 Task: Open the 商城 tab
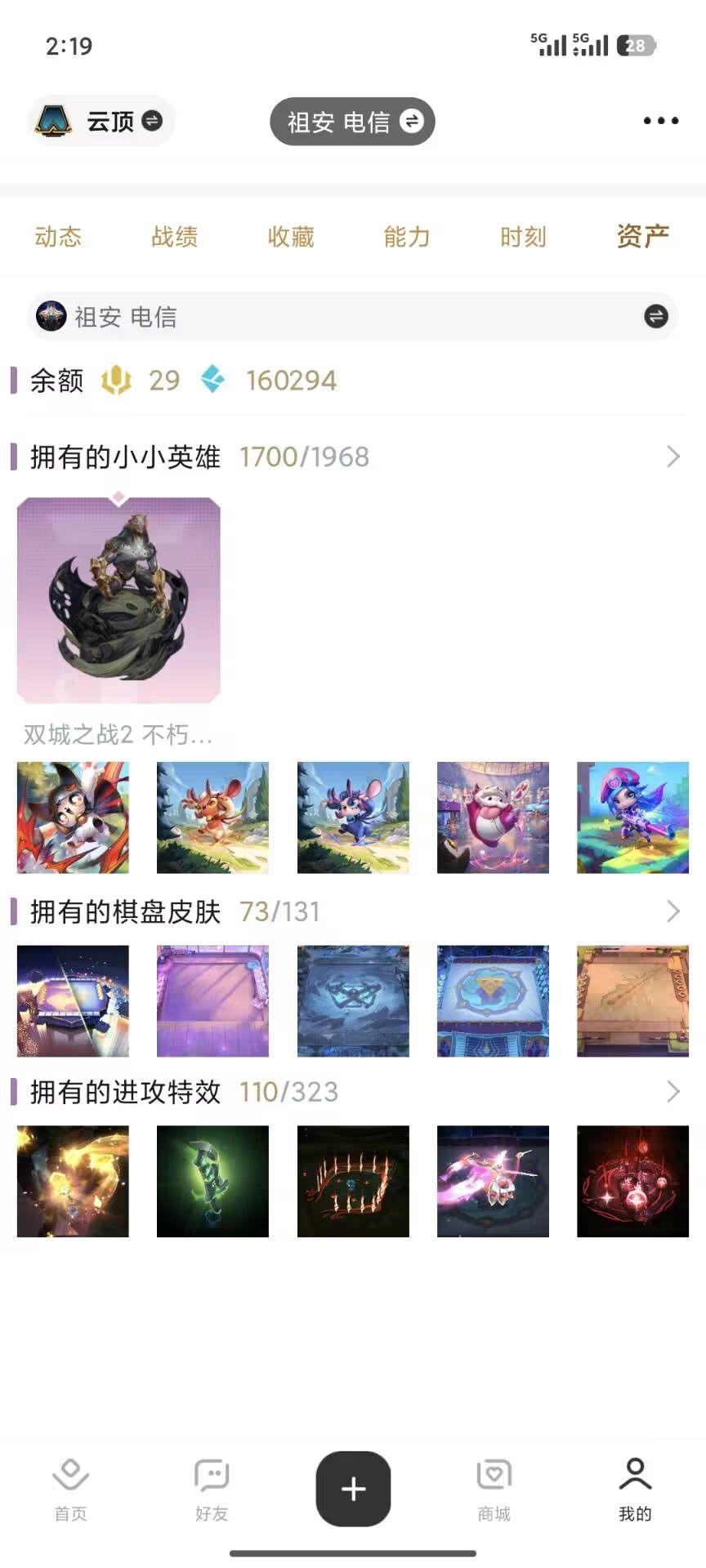[494, 1490]
